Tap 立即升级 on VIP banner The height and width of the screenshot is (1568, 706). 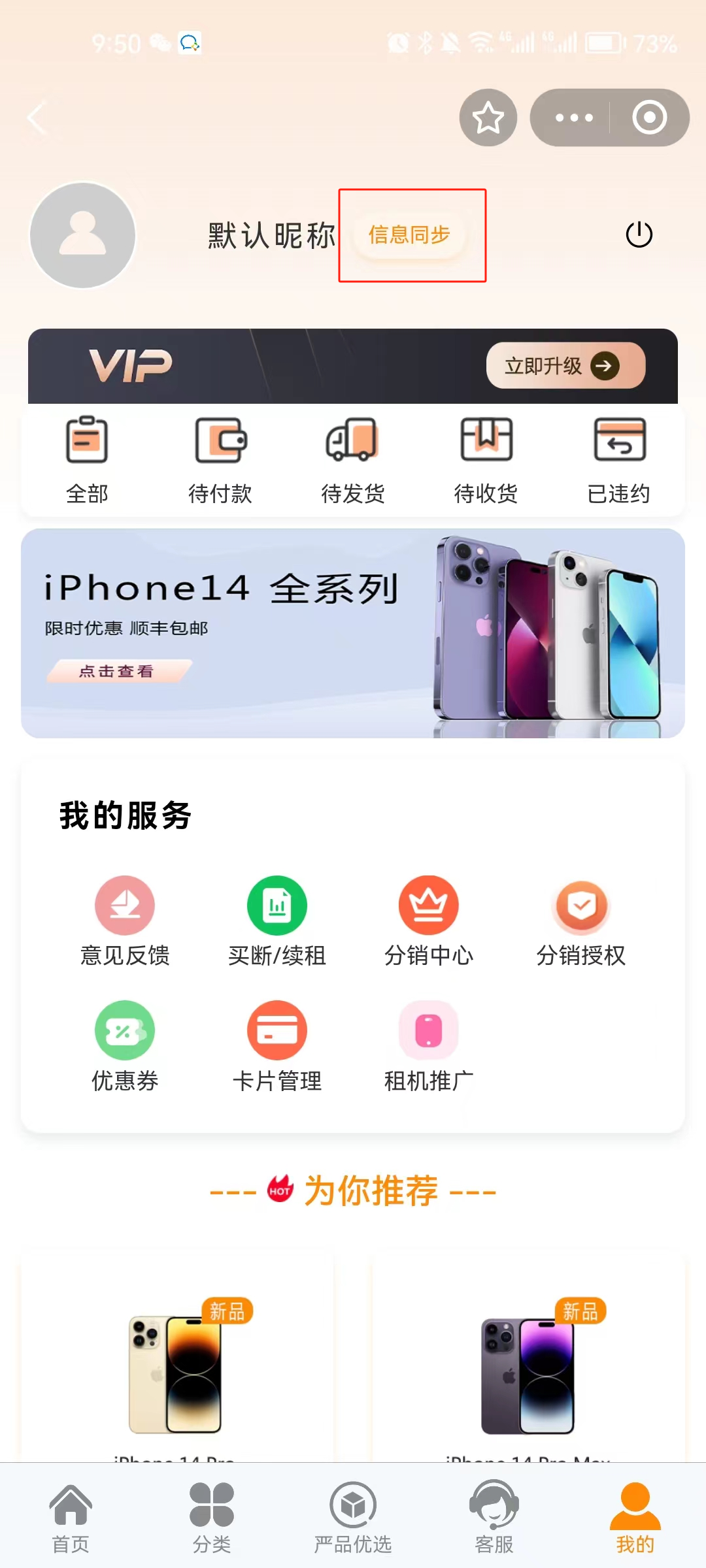(x=565, y=366)
